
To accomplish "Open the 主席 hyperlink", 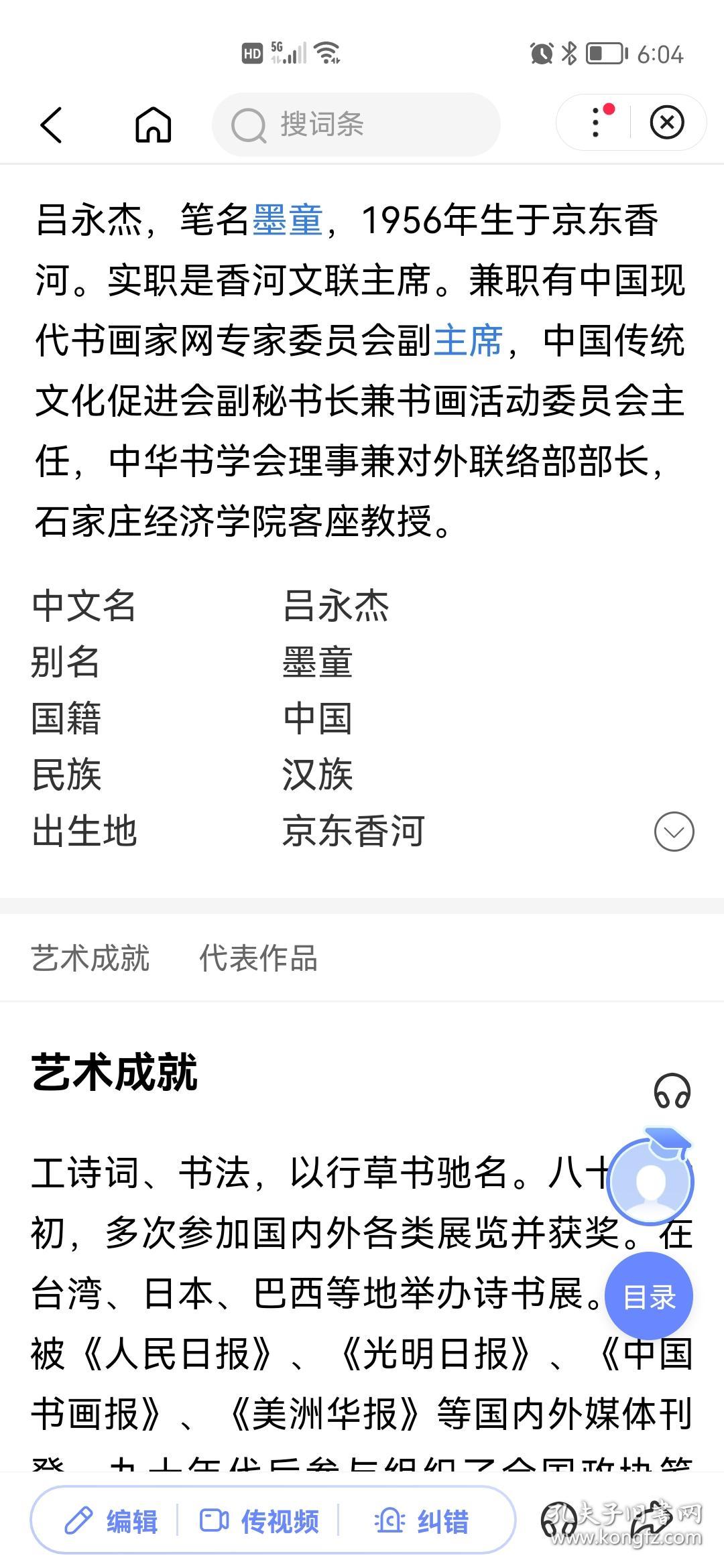I will tap(468, 340).
